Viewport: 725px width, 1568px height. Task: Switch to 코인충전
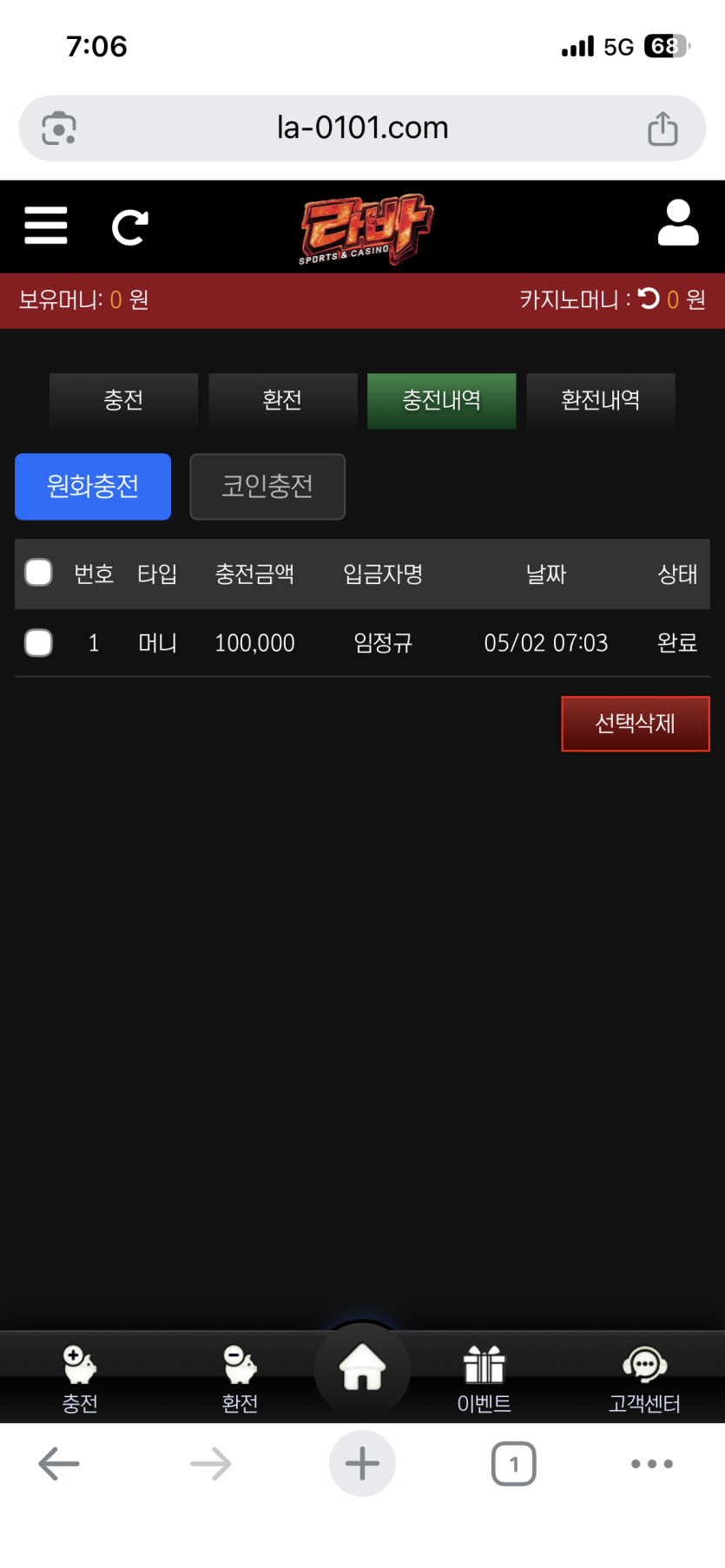[267, 486]
